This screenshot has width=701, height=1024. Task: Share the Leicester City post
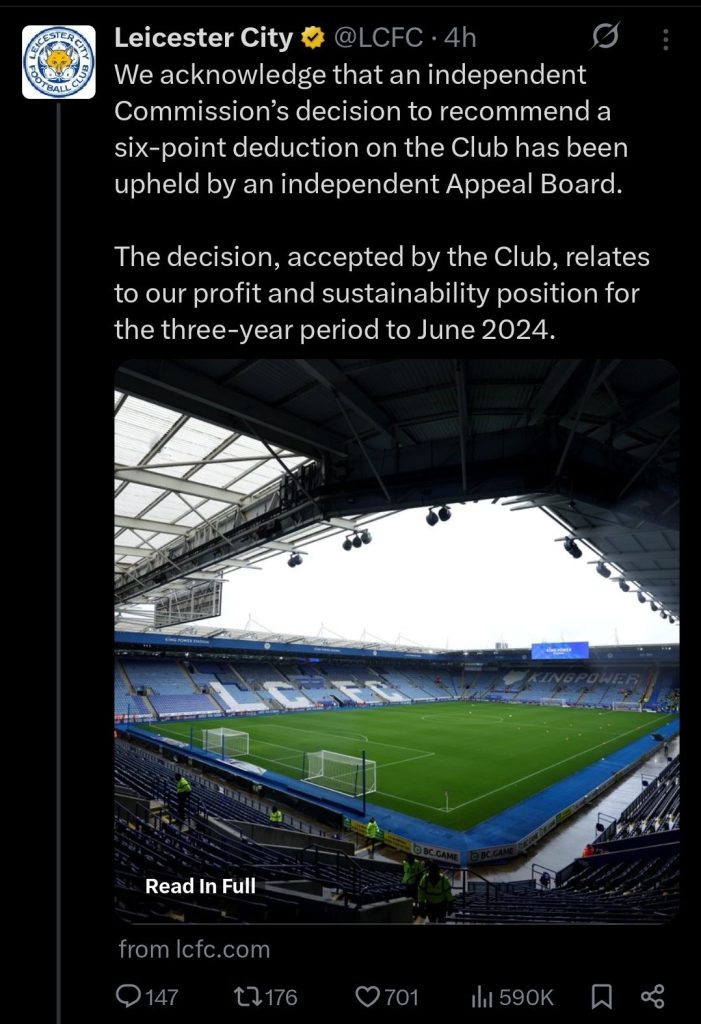(653, 996)
